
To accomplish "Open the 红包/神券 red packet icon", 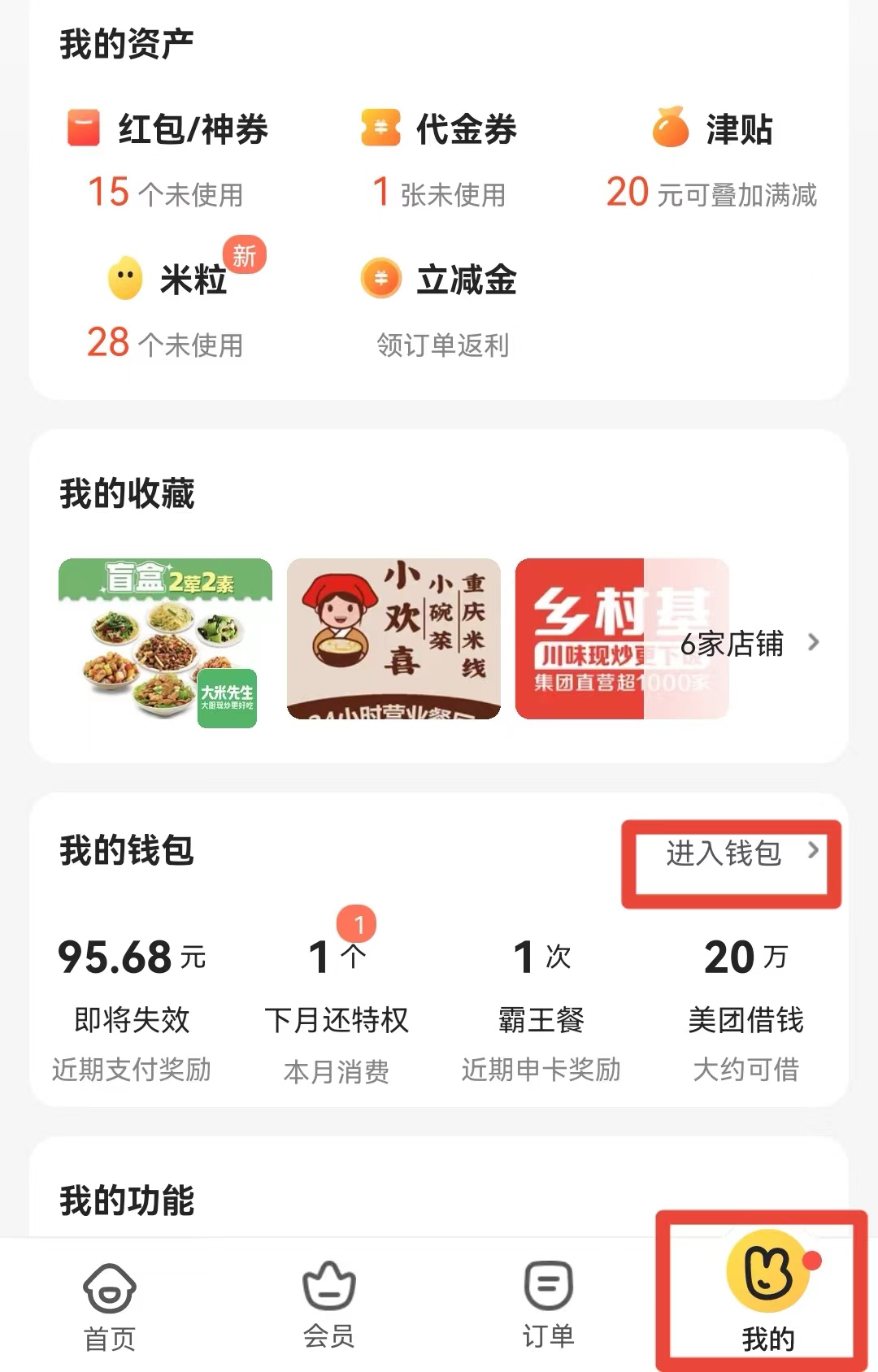I will pos(85,128).
